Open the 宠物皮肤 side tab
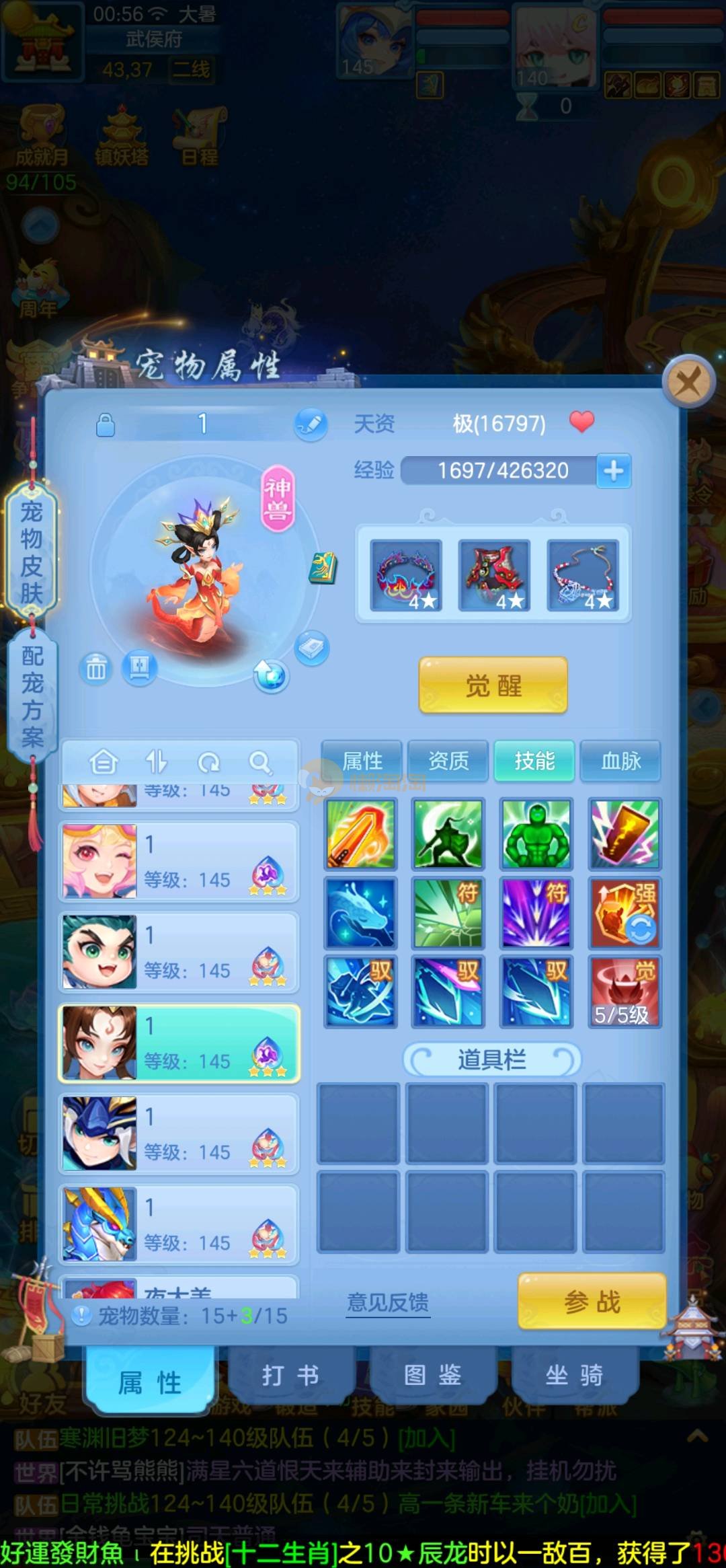This screenshot has height=1568, width=726. [x=32, y=552]
